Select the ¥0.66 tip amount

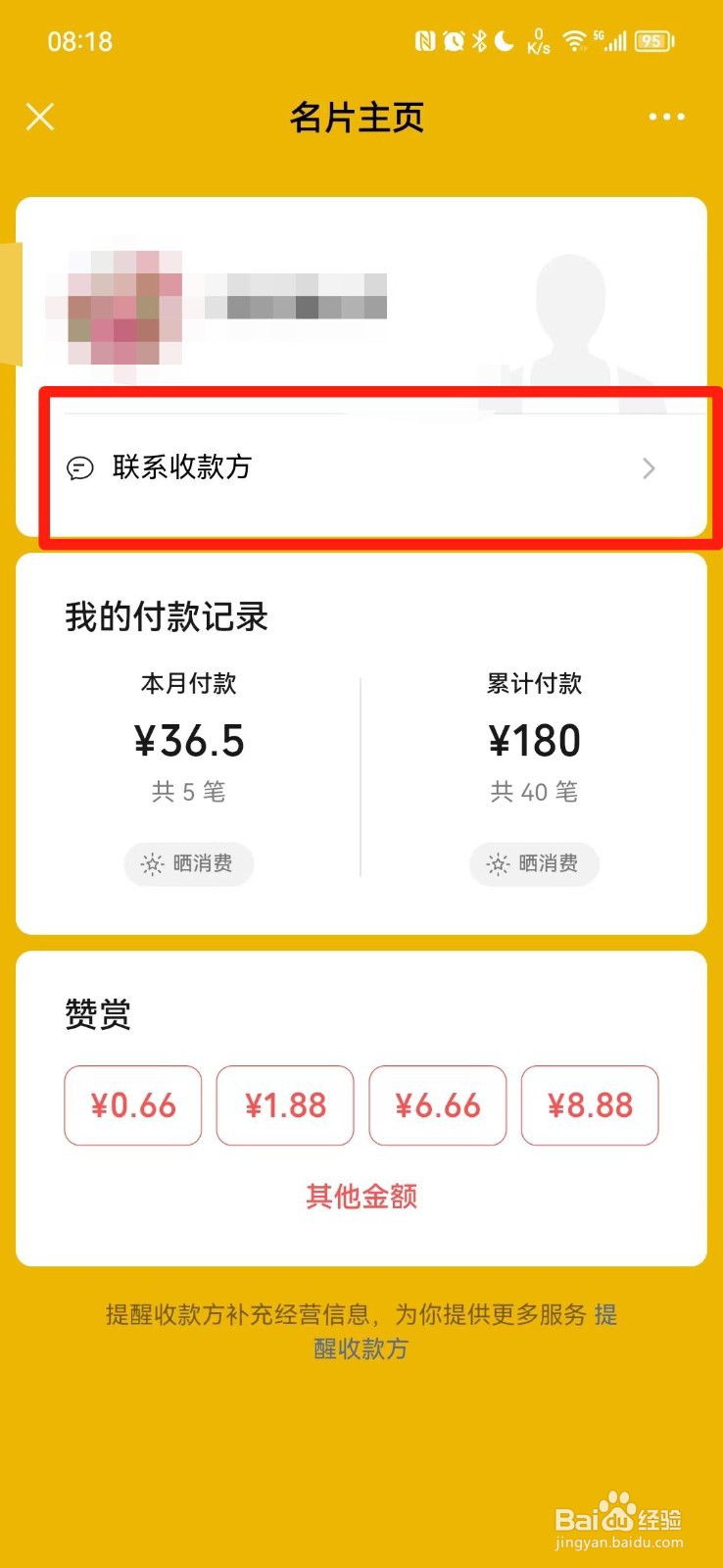pyautogui.click(x=132, y=1105)
